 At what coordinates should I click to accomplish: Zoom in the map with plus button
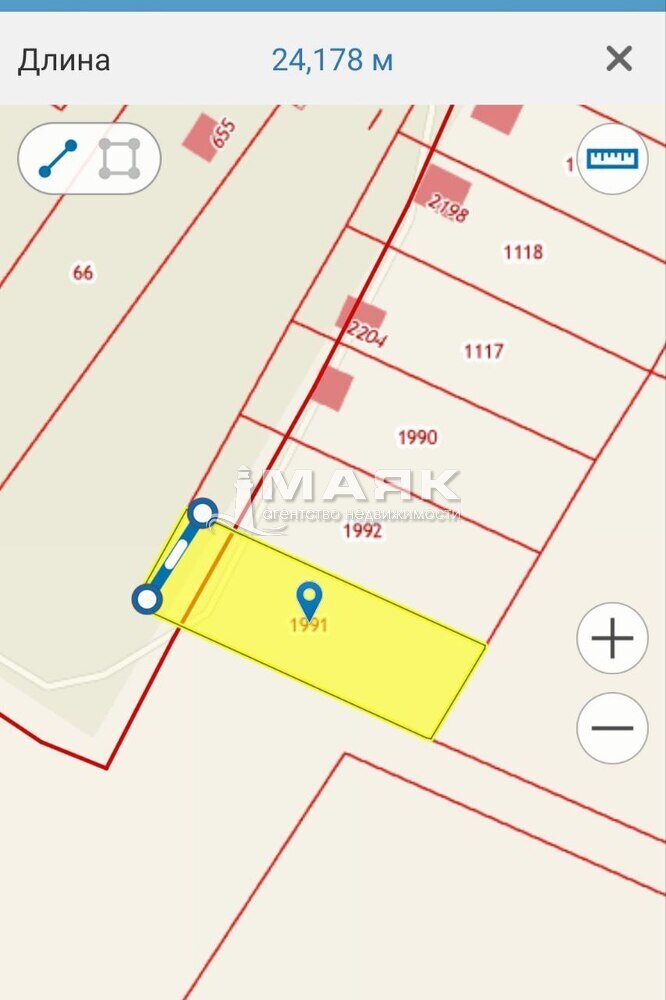(x=612, y=639)
